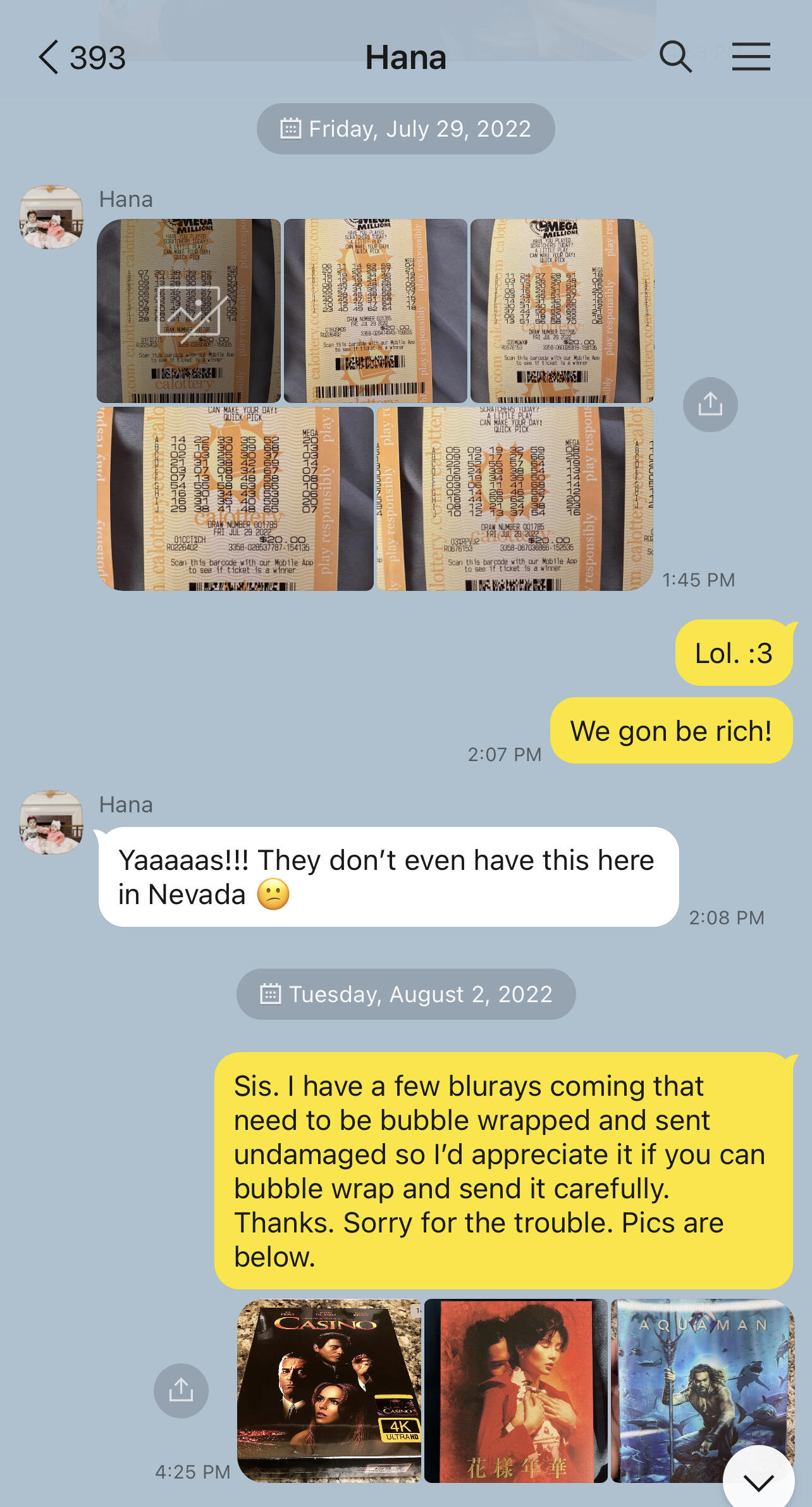The image size is (812, 1507).
Task: Share the lottery ticket photos from Hana
Action: [710, 404]
